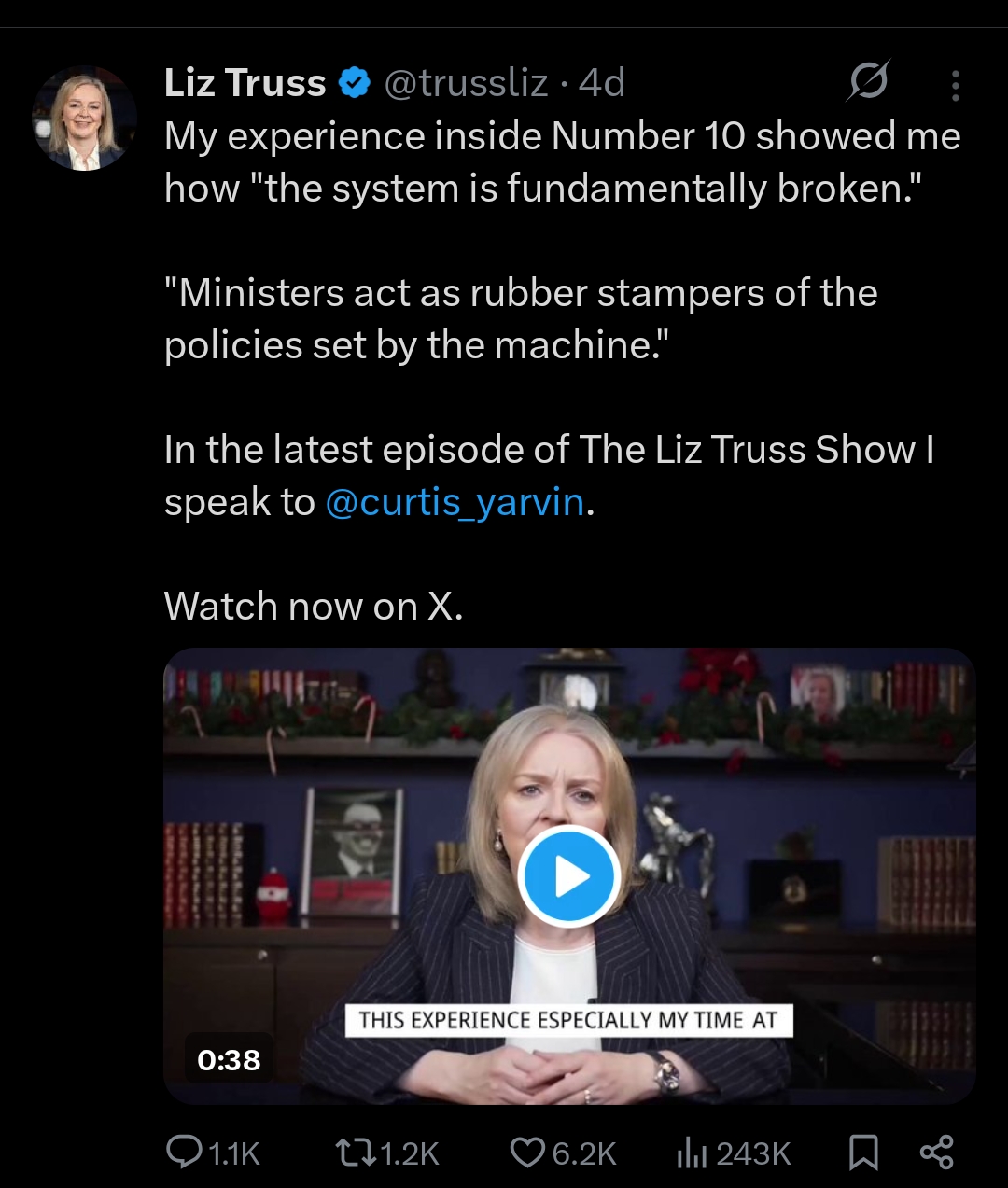Viewport: 1008px width, 1188px height.
Task: Reply to Liz Truss's post
Action: click(185, 1153)
